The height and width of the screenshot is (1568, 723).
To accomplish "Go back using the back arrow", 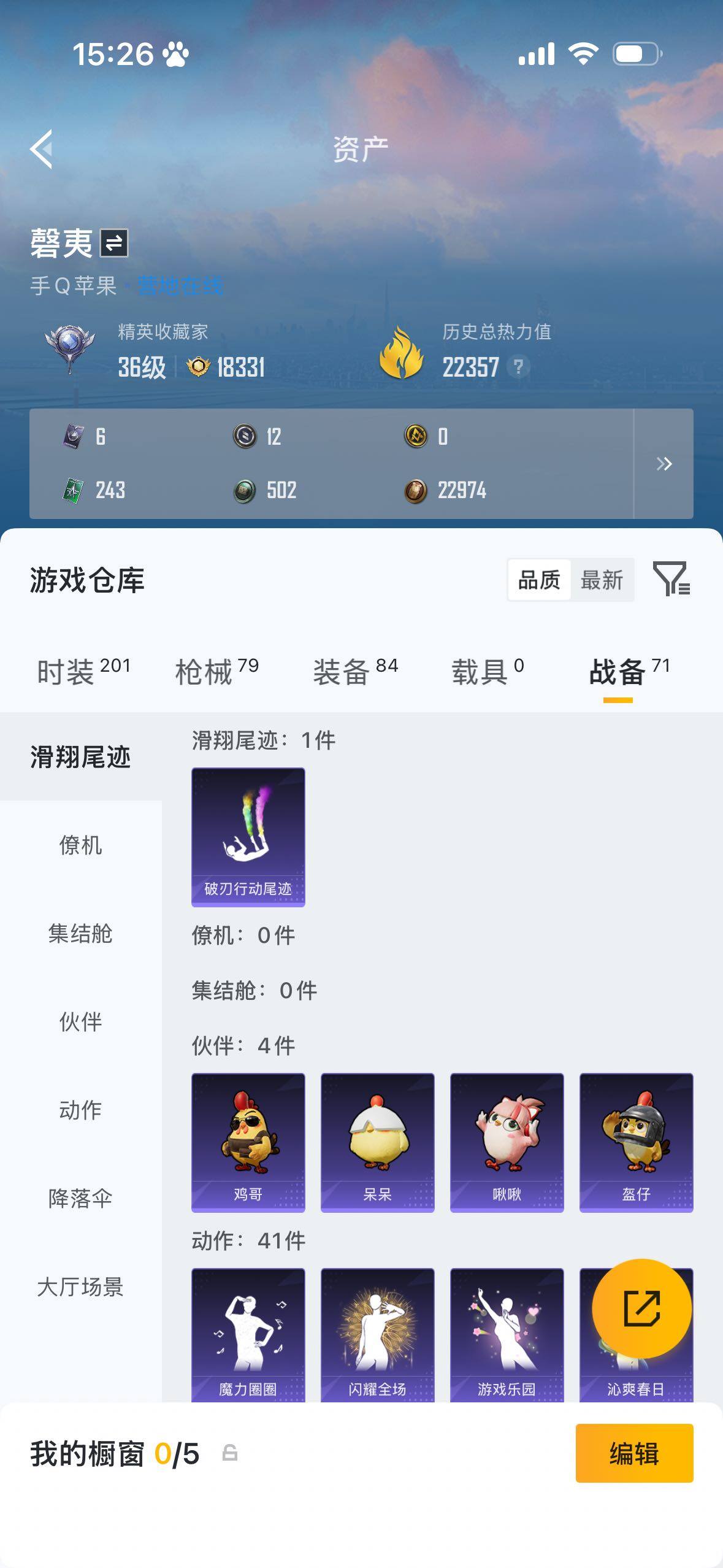I will tap(42, 148).
